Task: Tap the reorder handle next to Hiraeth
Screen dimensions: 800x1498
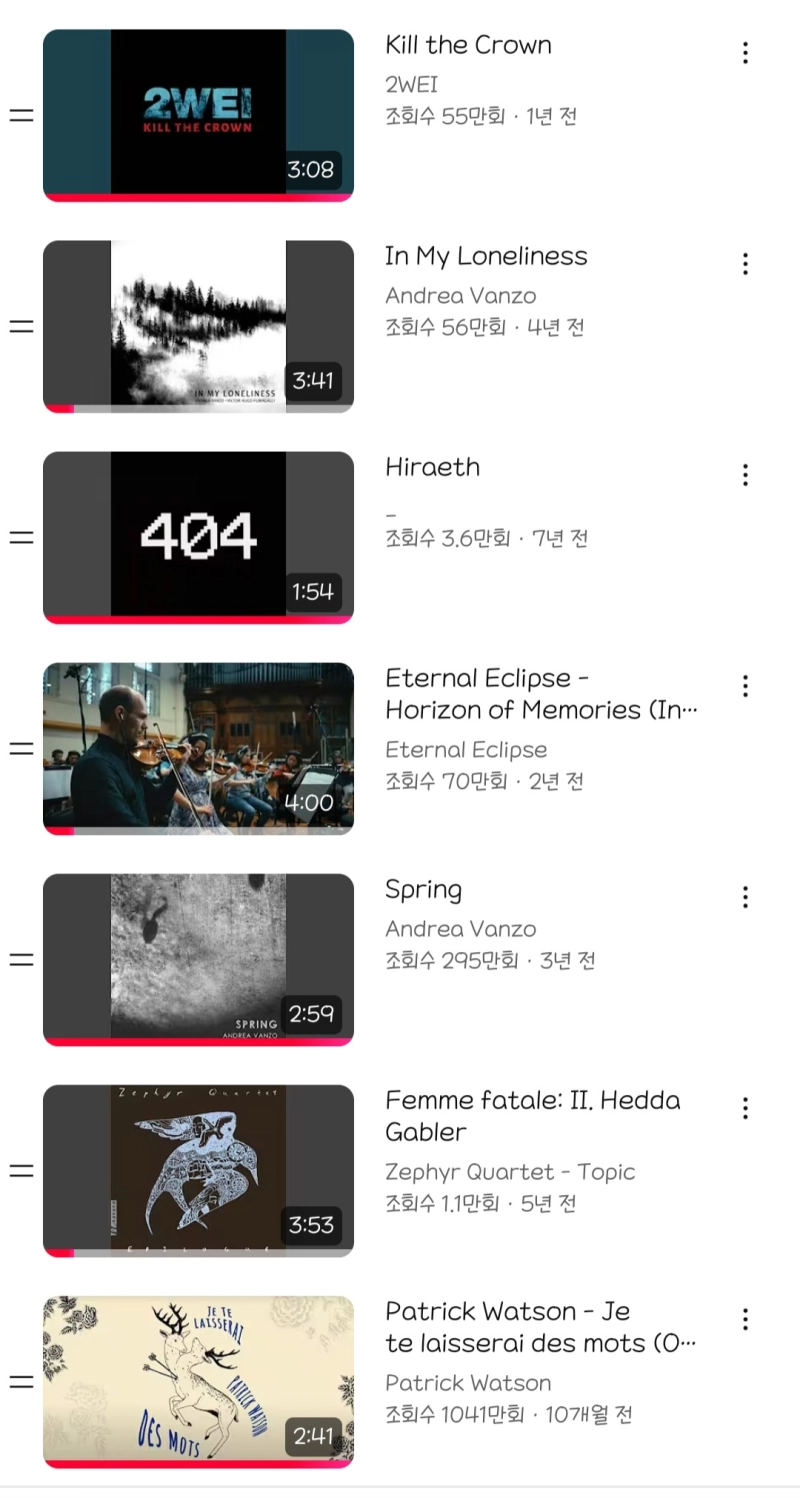Action: click(21, 537)
